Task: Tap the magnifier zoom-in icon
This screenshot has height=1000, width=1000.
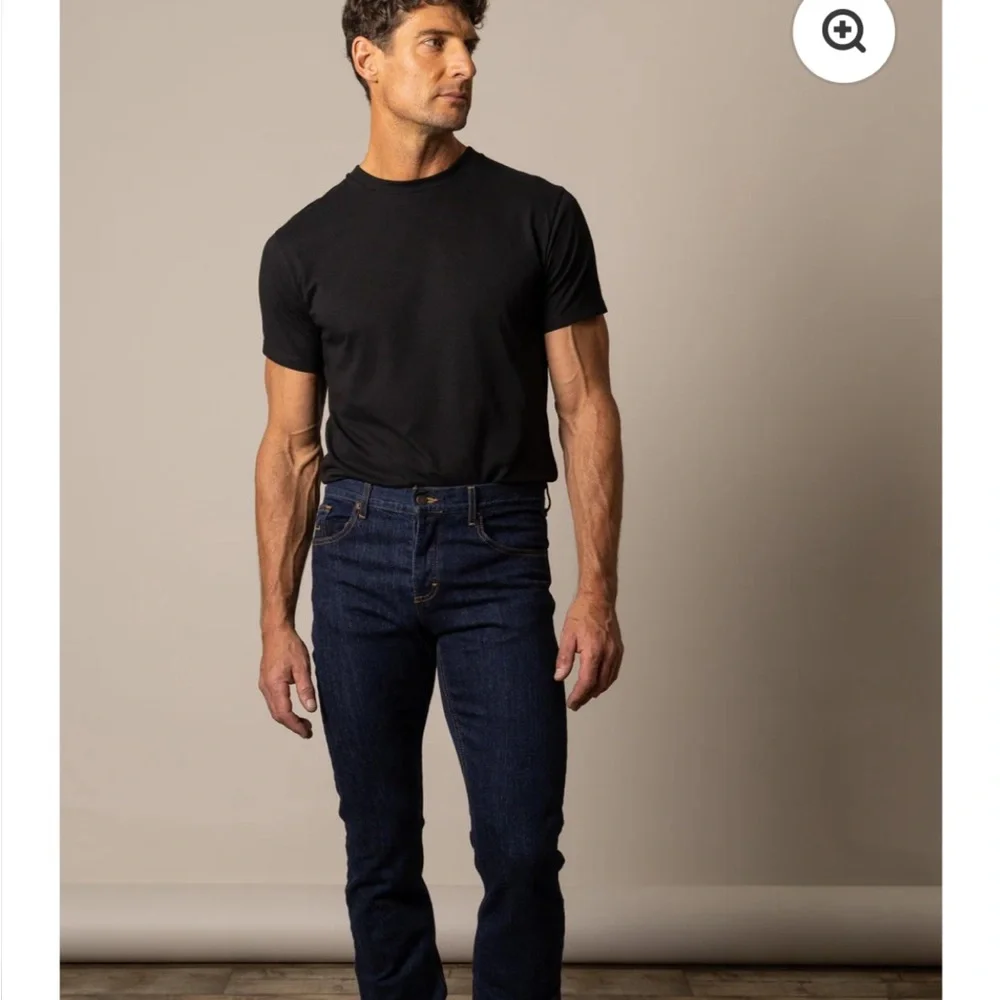Action: 843,32
